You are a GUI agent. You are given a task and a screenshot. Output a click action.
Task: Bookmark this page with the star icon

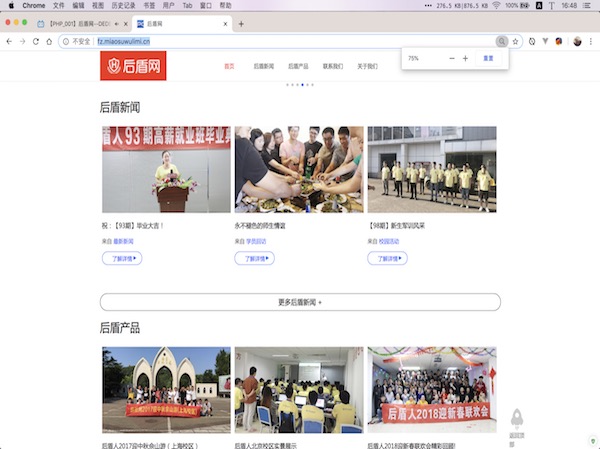[x=516, y=42]
